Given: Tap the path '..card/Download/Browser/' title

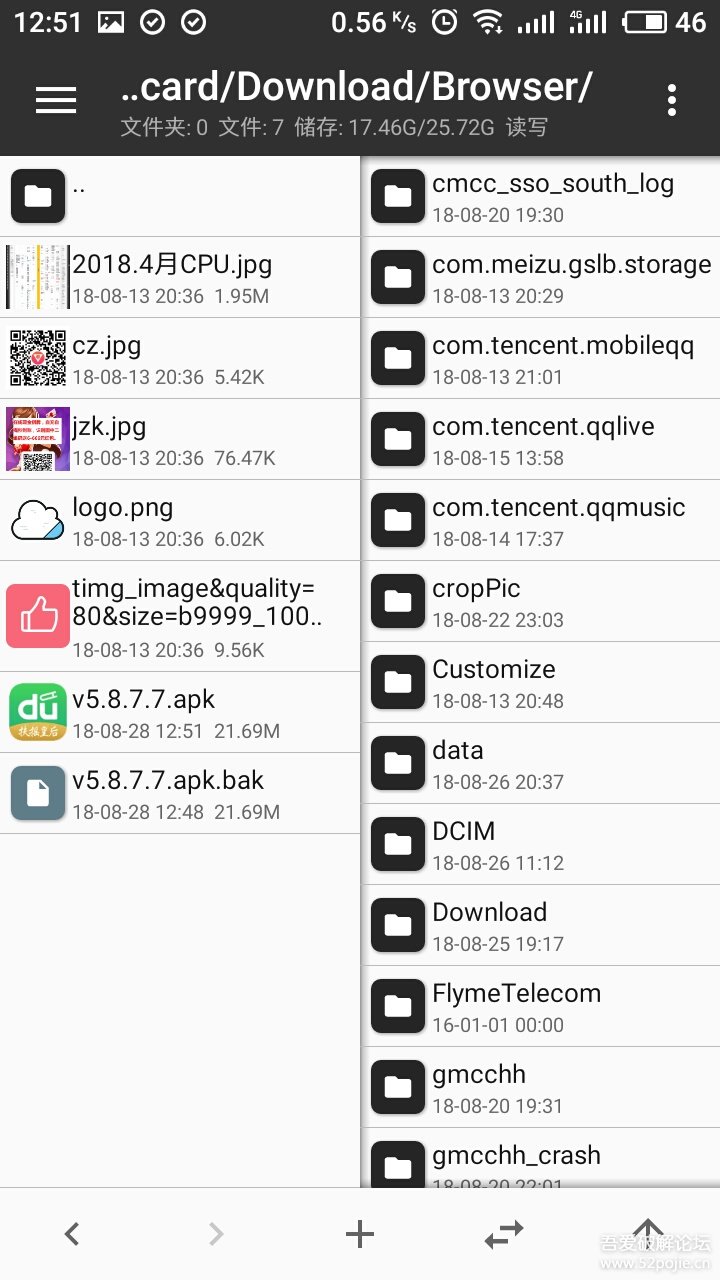Looking at the screenshot, I should click(x=360, y=86).
